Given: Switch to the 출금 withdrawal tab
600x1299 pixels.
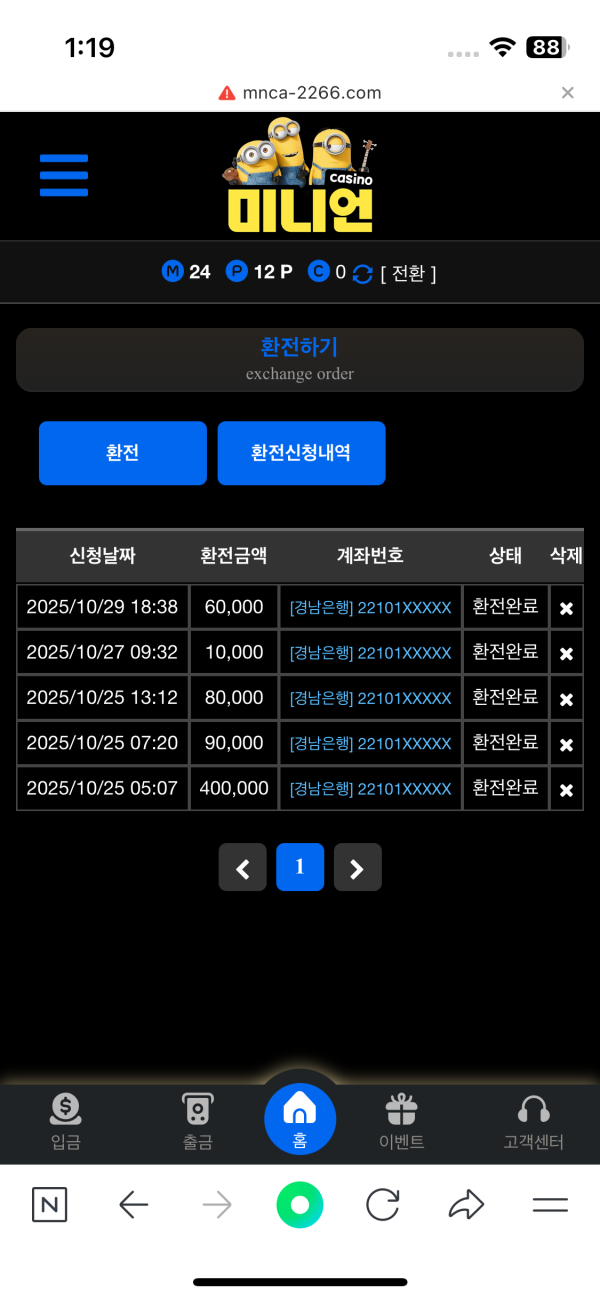Looking at the screenshot, I should (197, 1121).
